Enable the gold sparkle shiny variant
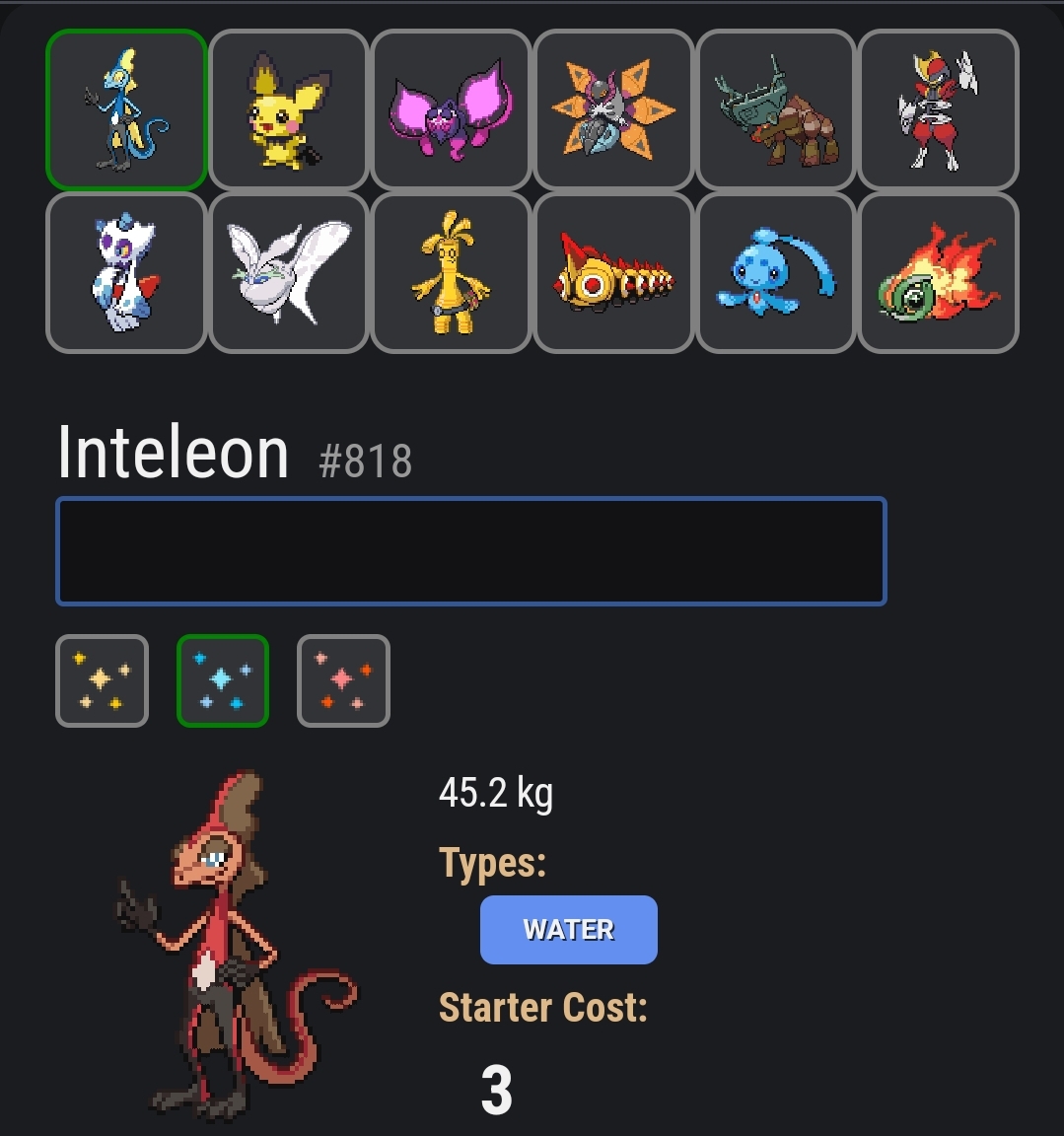The height and width of the screenshot is (1136, 1064). coord(102,680)
